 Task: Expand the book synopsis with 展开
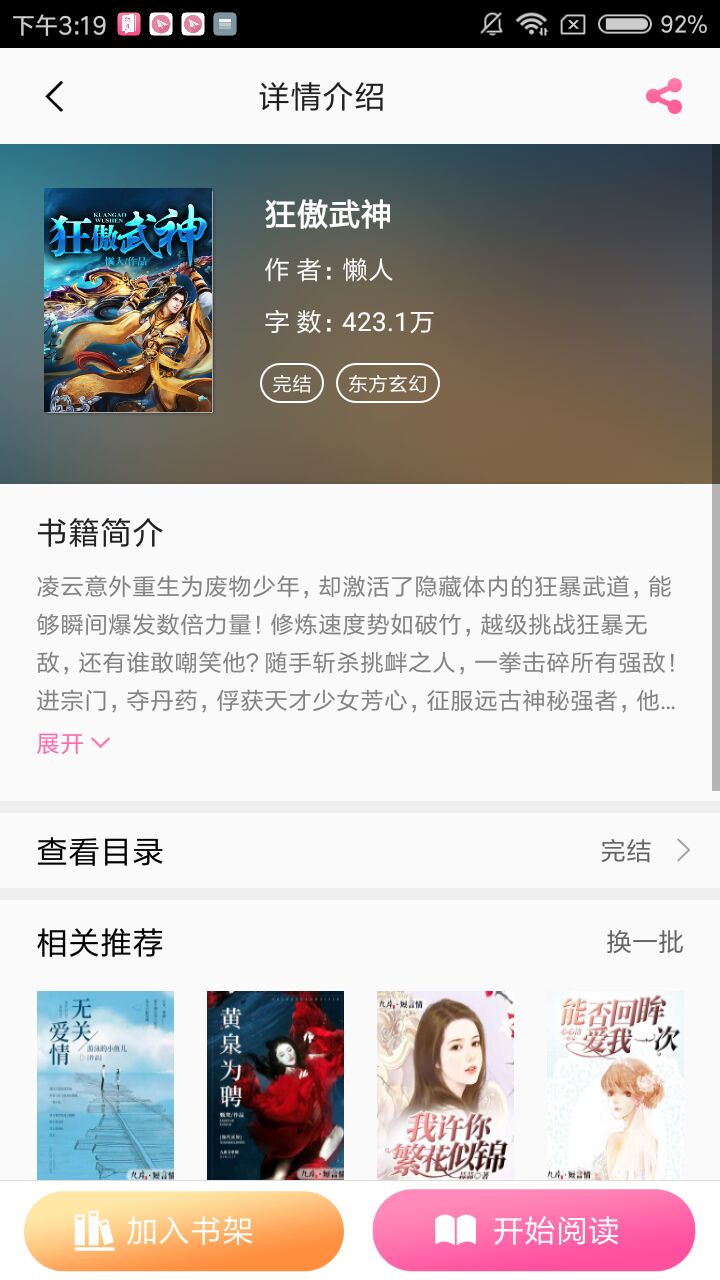(x=73, y=743)
